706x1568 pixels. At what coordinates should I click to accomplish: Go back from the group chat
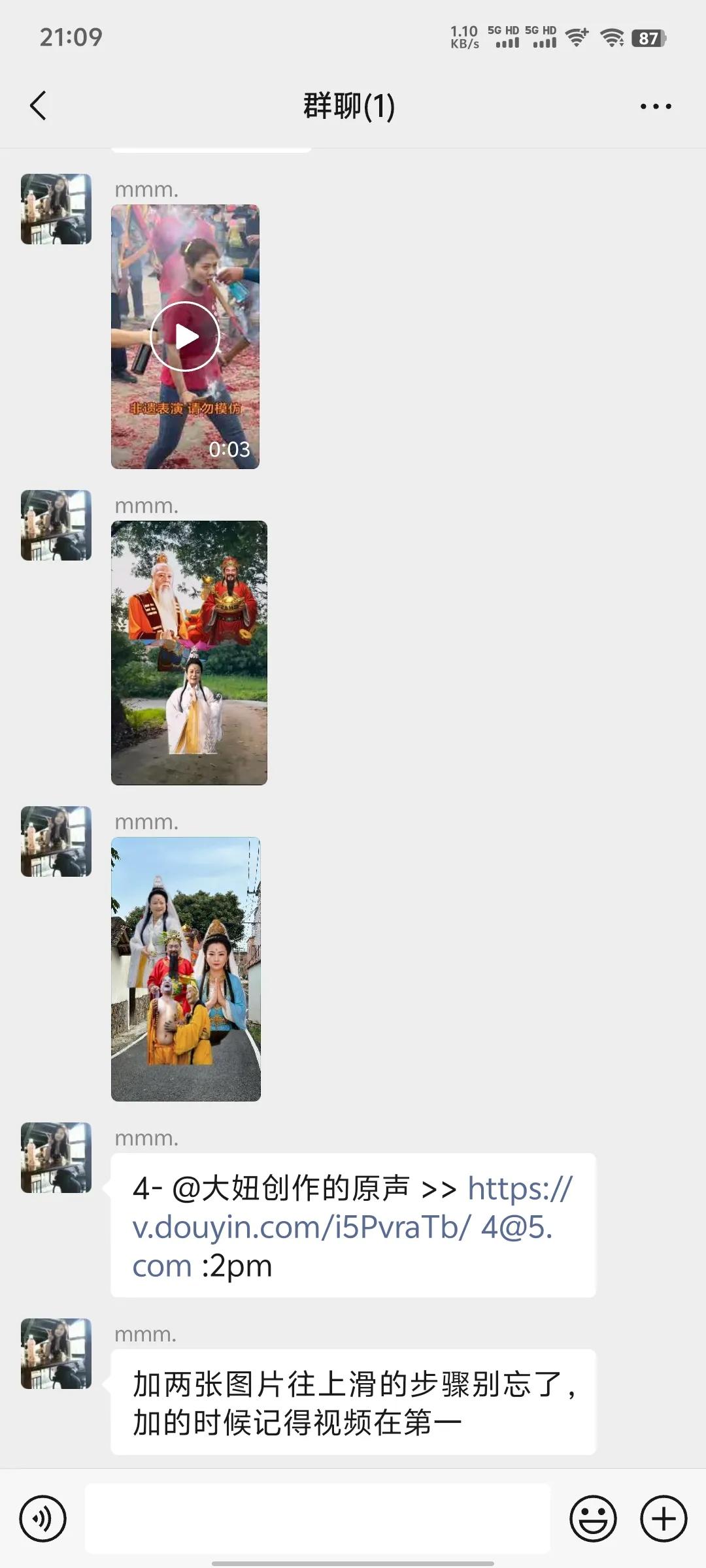38,106
